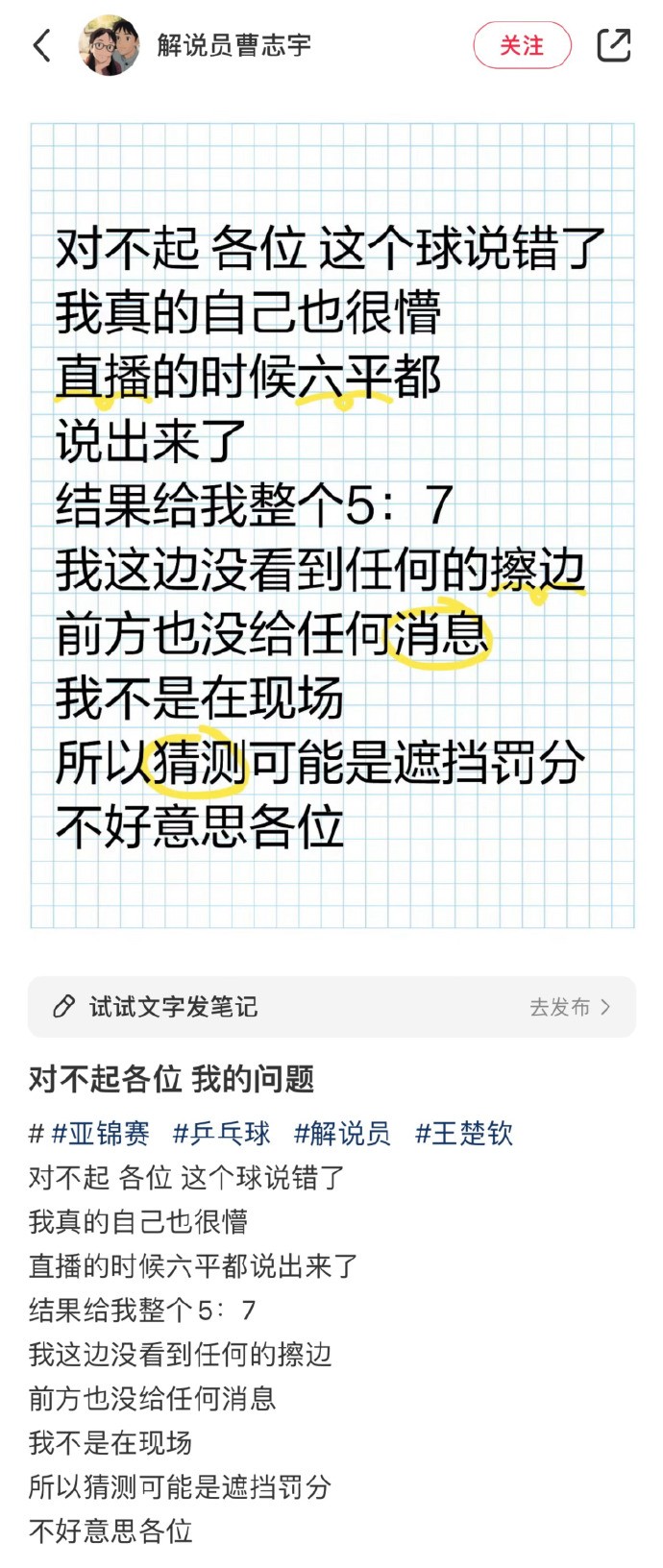Open 解说员曹志宇's profile avatar
663x1568 pixels.
click(109, 45)
